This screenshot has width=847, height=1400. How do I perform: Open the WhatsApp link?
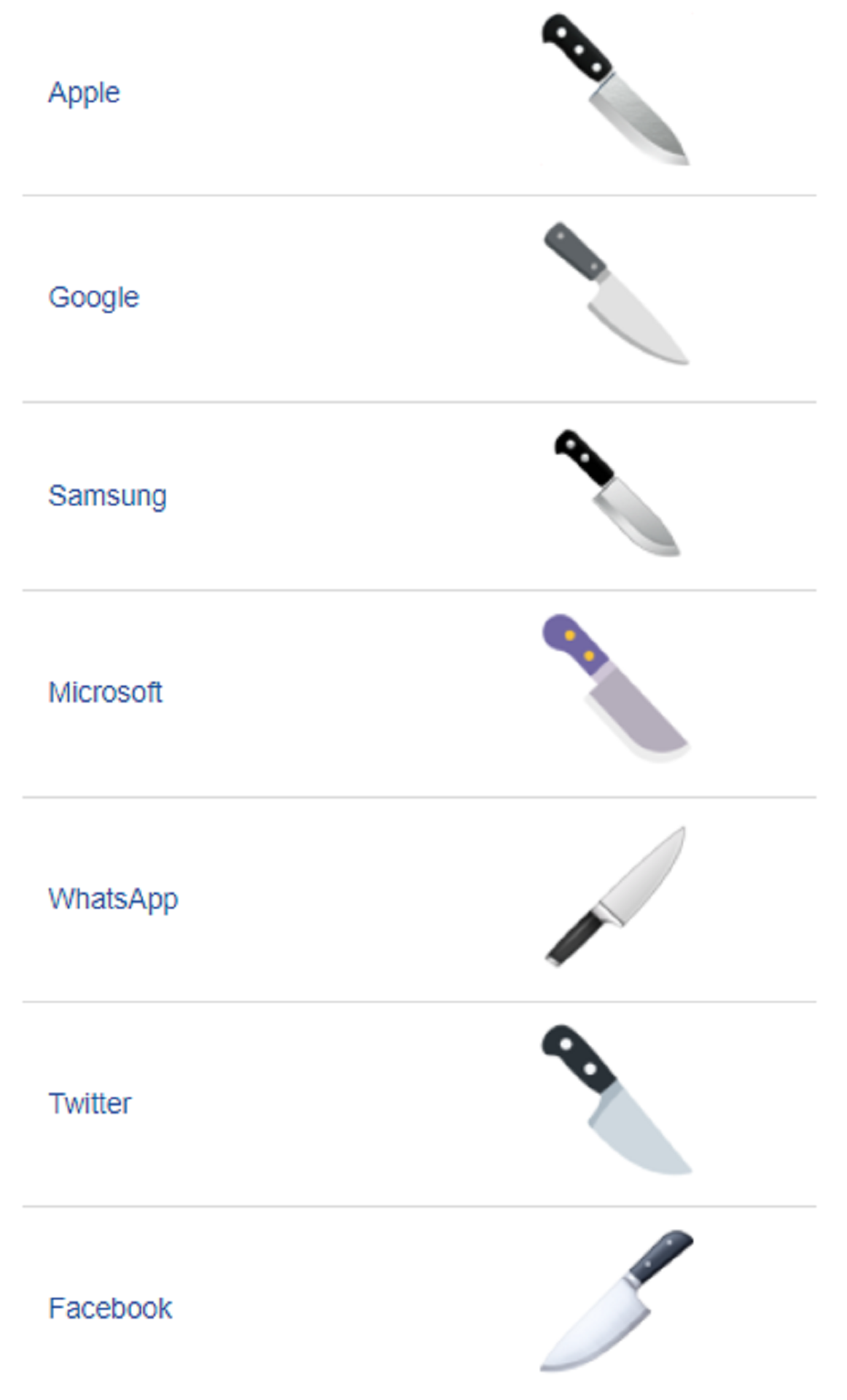coord(113,899)
